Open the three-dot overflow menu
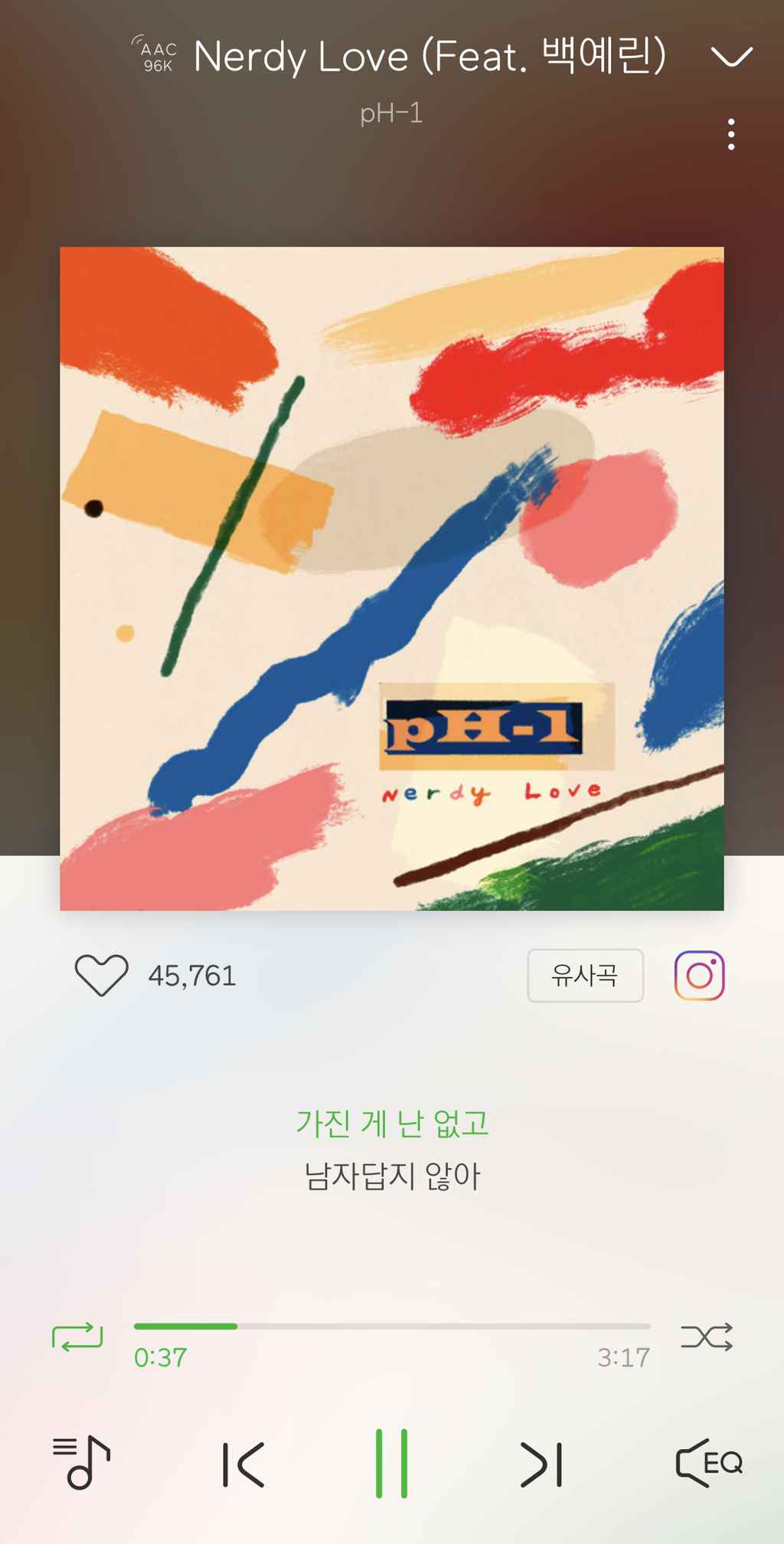Viewport: 784px width, 1544px height. point(731,135)
